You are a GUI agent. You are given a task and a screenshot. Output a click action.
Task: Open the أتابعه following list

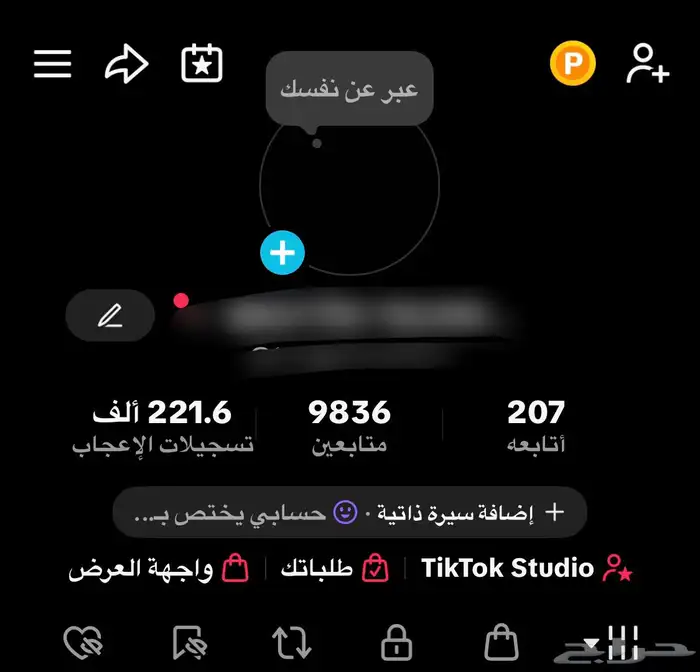pos(535,427)
